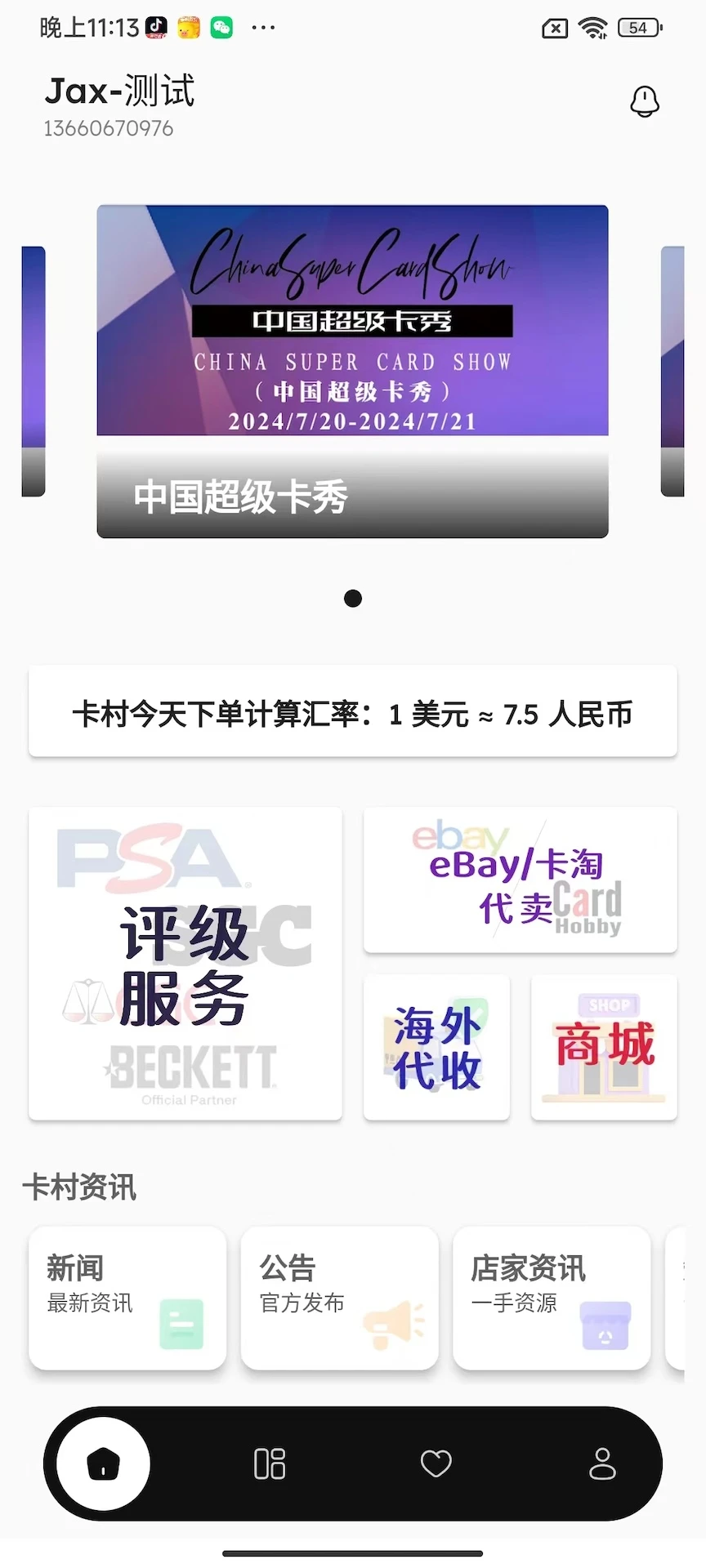Tap the megaphone icon on 公告 card
The height and width of the screenshot is (1568, 706).
point(395,1325)
